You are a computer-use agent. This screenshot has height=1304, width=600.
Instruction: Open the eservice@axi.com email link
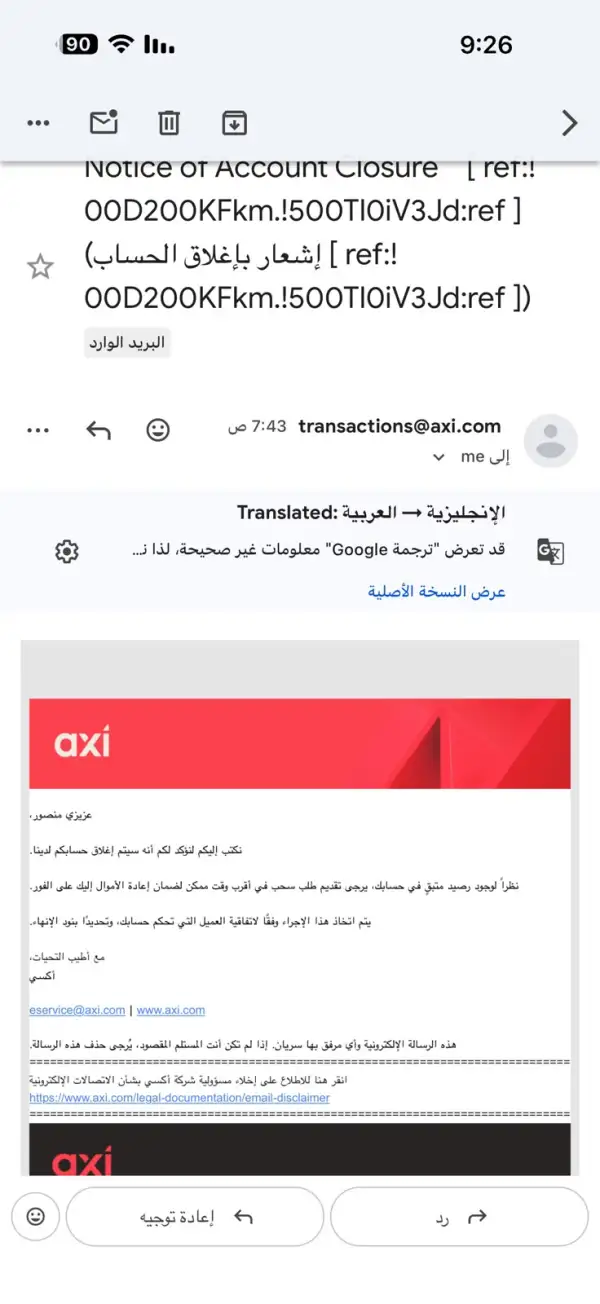pyautogui.click(x=78, y=1010)
